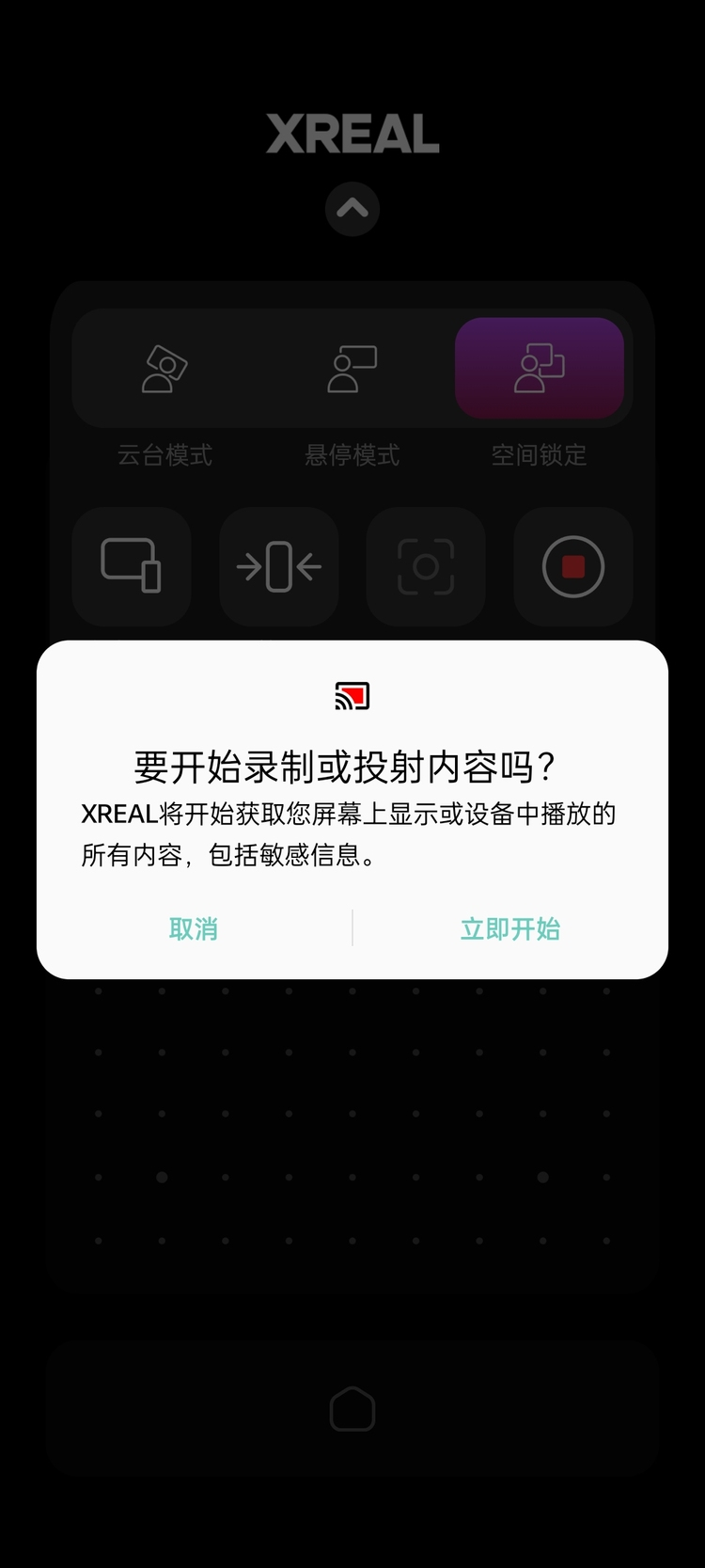
Task: Confirm with 立即开始 to start recording
Action: click(509, 929)
